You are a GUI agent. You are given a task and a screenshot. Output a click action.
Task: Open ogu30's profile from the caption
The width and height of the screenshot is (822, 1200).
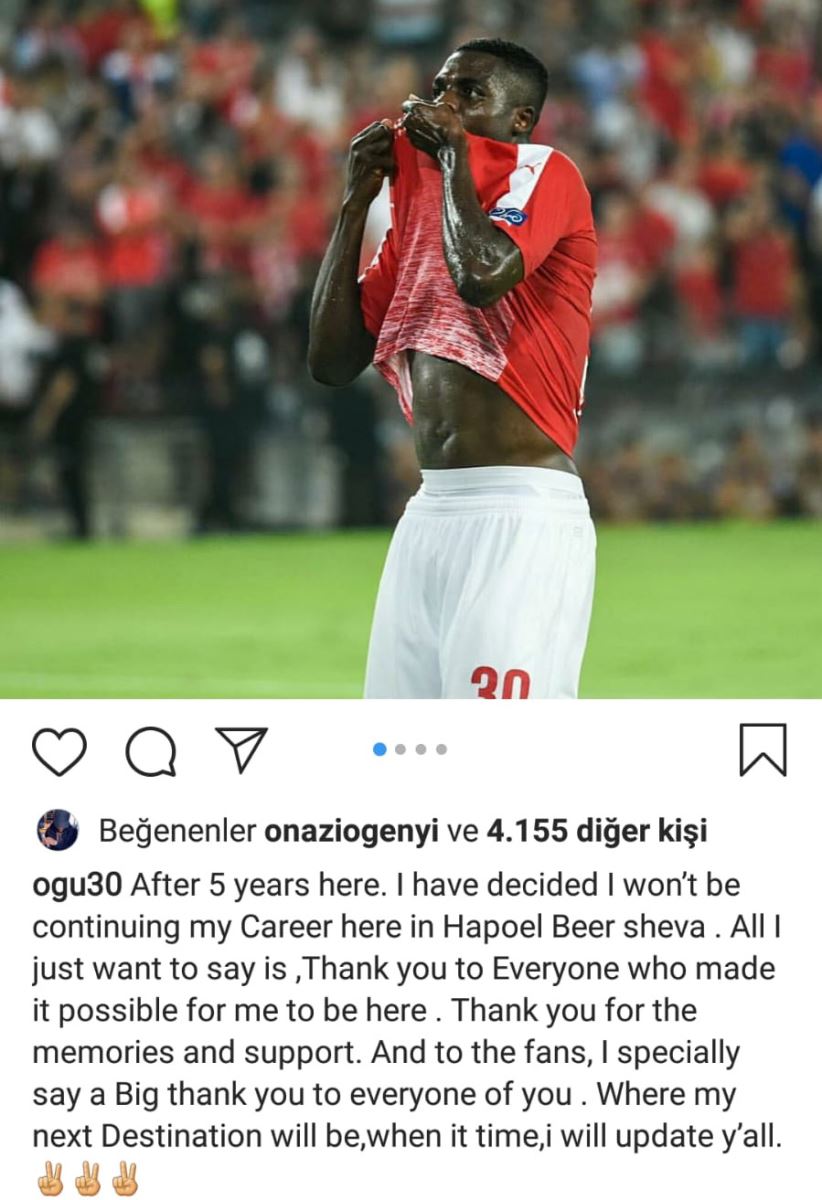point(78,884)
